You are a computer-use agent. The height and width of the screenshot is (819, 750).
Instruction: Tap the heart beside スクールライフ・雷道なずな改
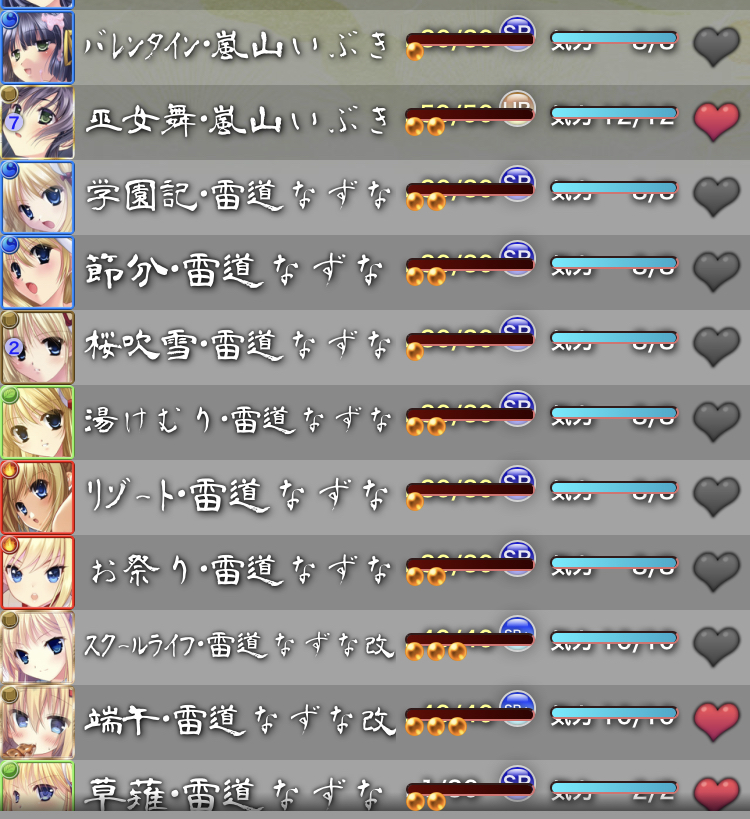point(716,647)
